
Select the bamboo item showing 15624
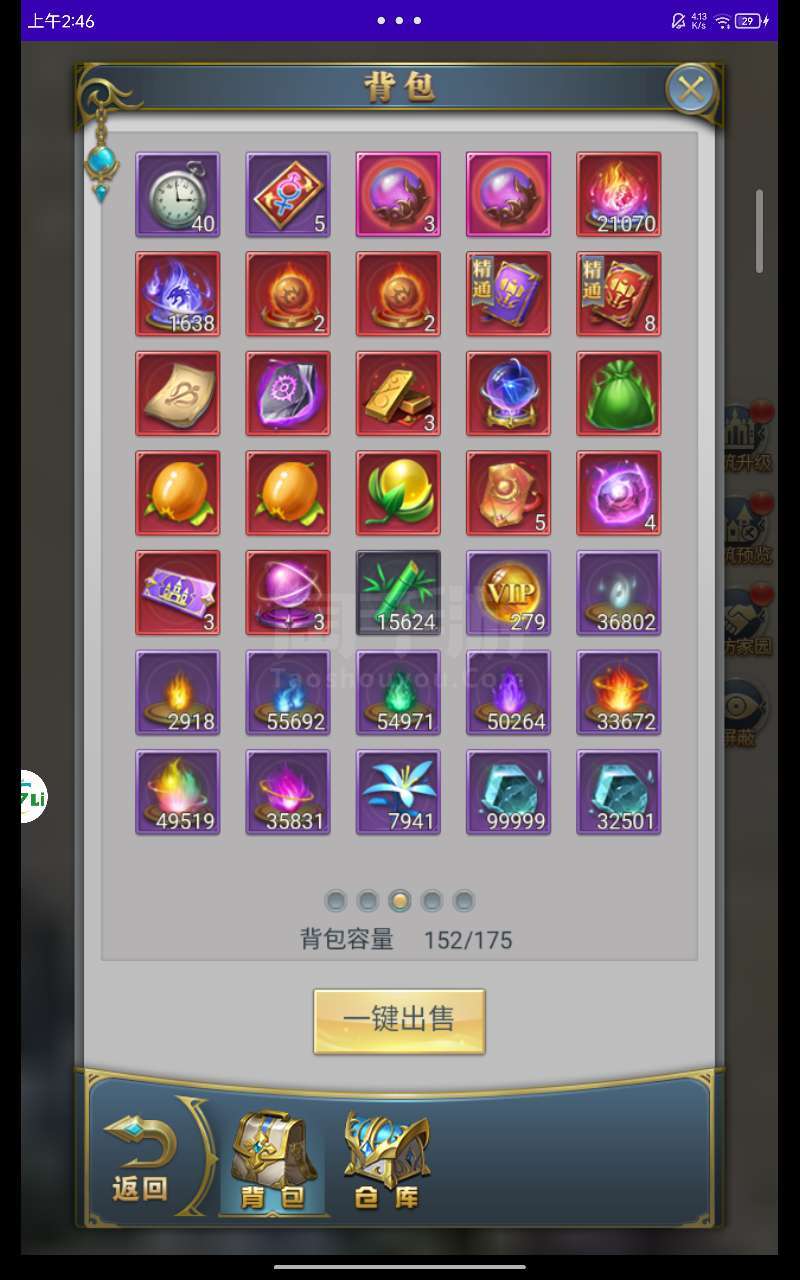(398, 593)
